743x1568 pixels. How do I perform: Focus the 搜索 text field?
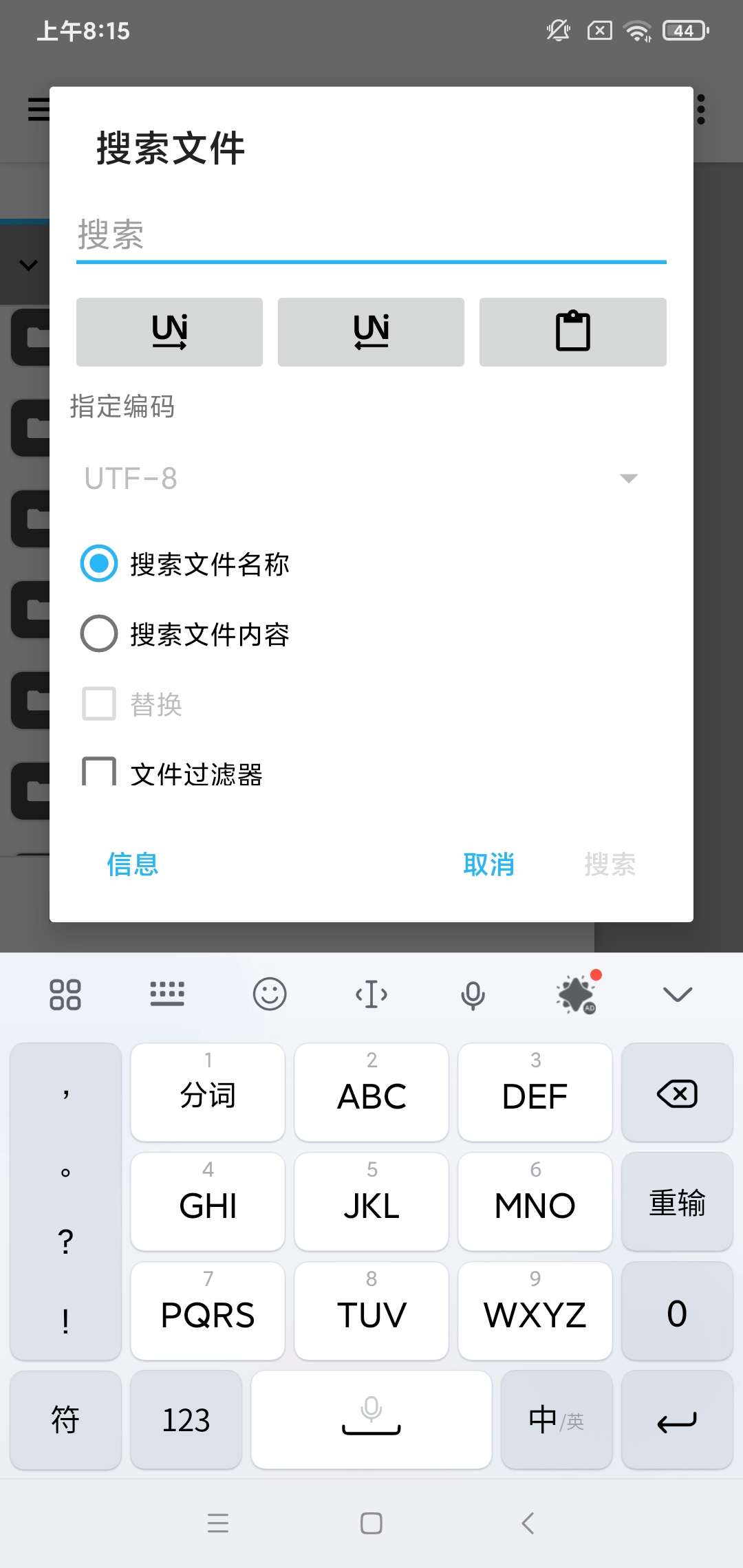pos(371,235)
